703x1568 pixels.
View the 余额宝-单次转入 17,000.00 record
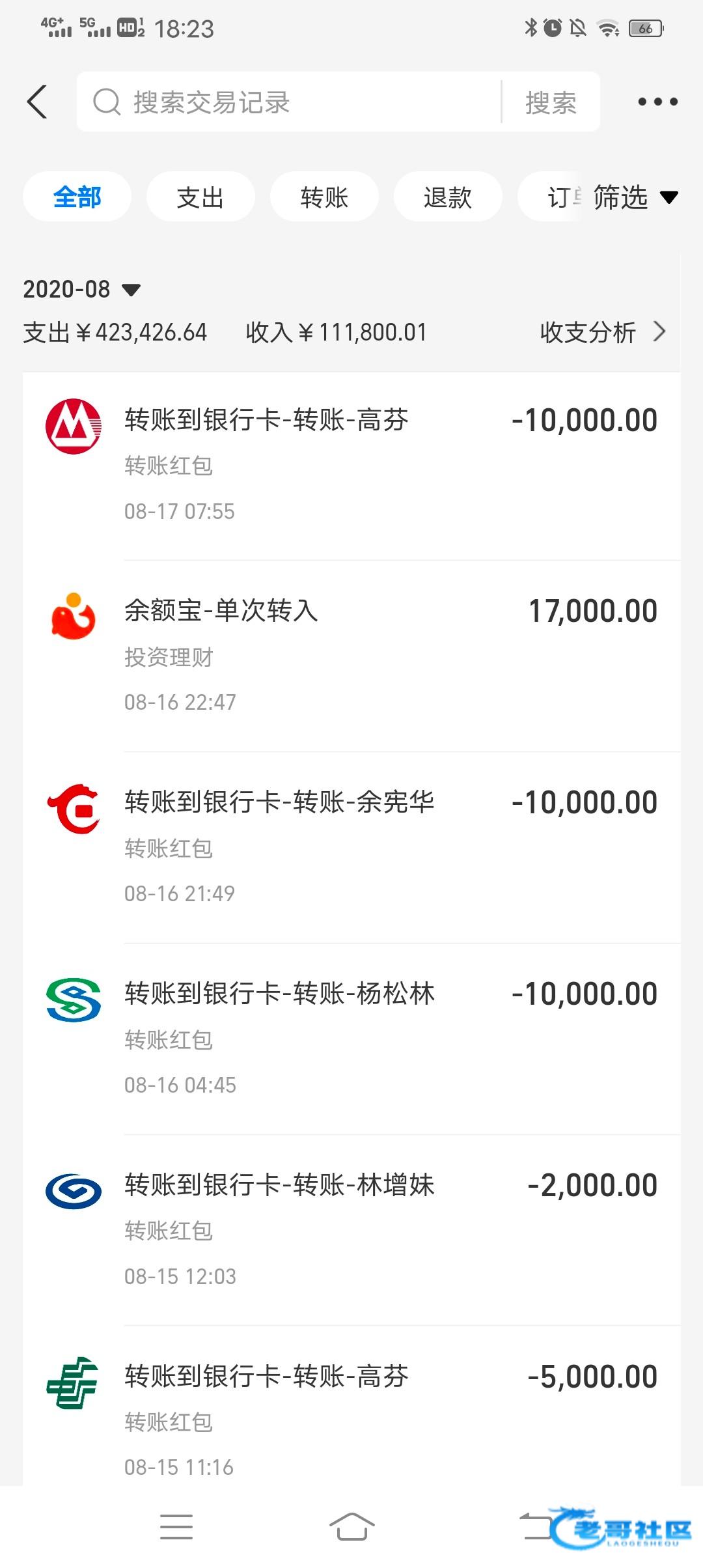click(x=351, y=656)
